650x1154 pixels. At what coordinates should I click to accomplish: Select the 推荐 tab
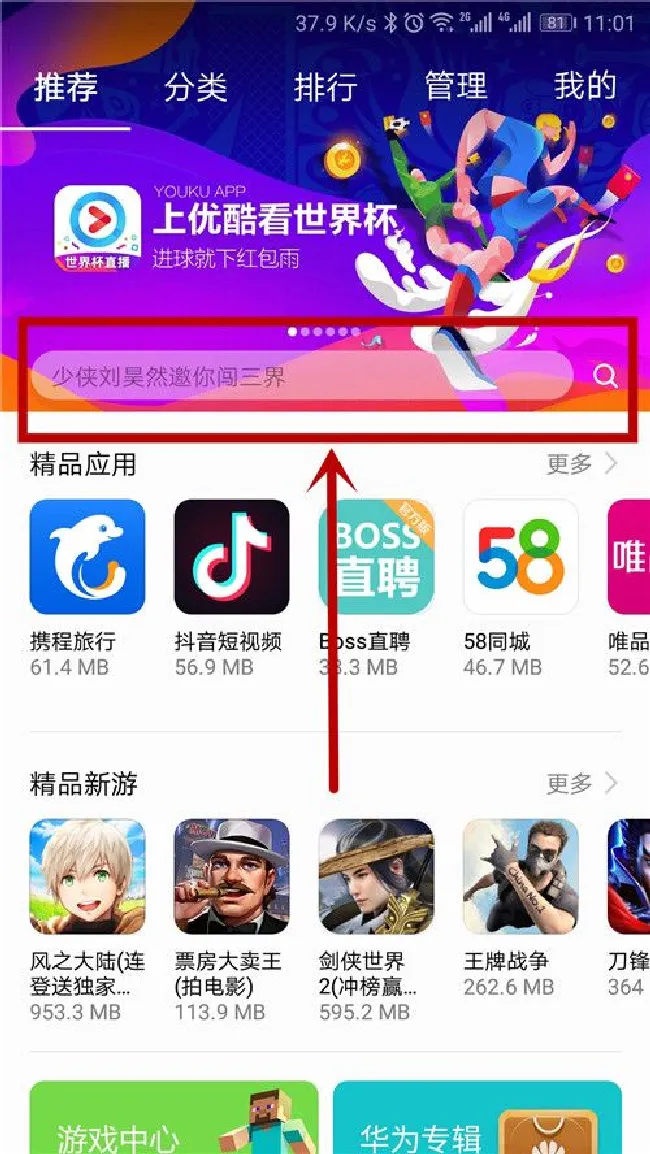65,86
